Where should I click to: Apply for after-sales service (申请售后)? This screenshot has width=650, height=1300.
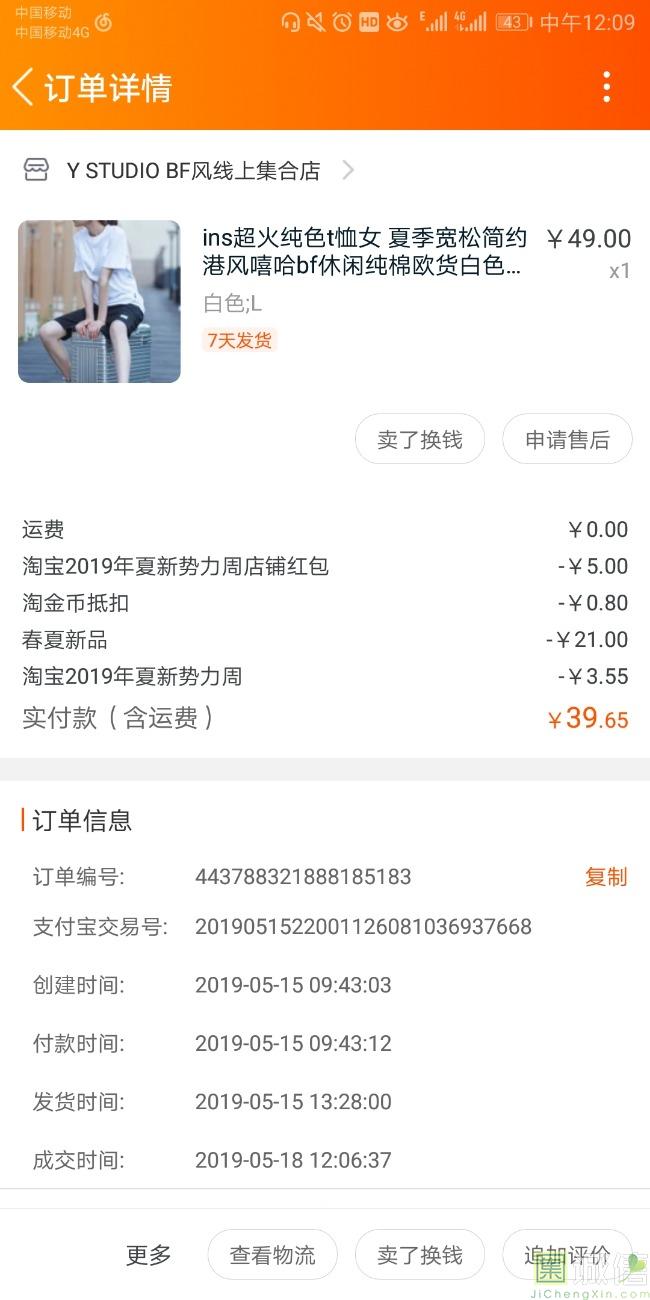pos(567,440)
